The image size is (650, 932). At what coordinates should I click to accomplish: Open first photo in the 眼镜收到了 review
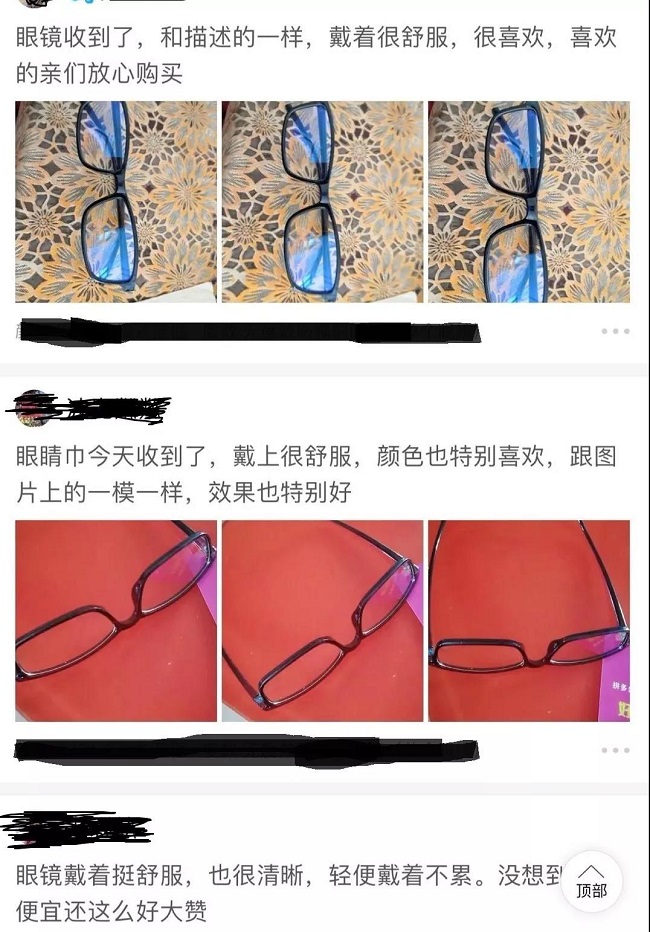pyautogui.click(x=116, y=202)
